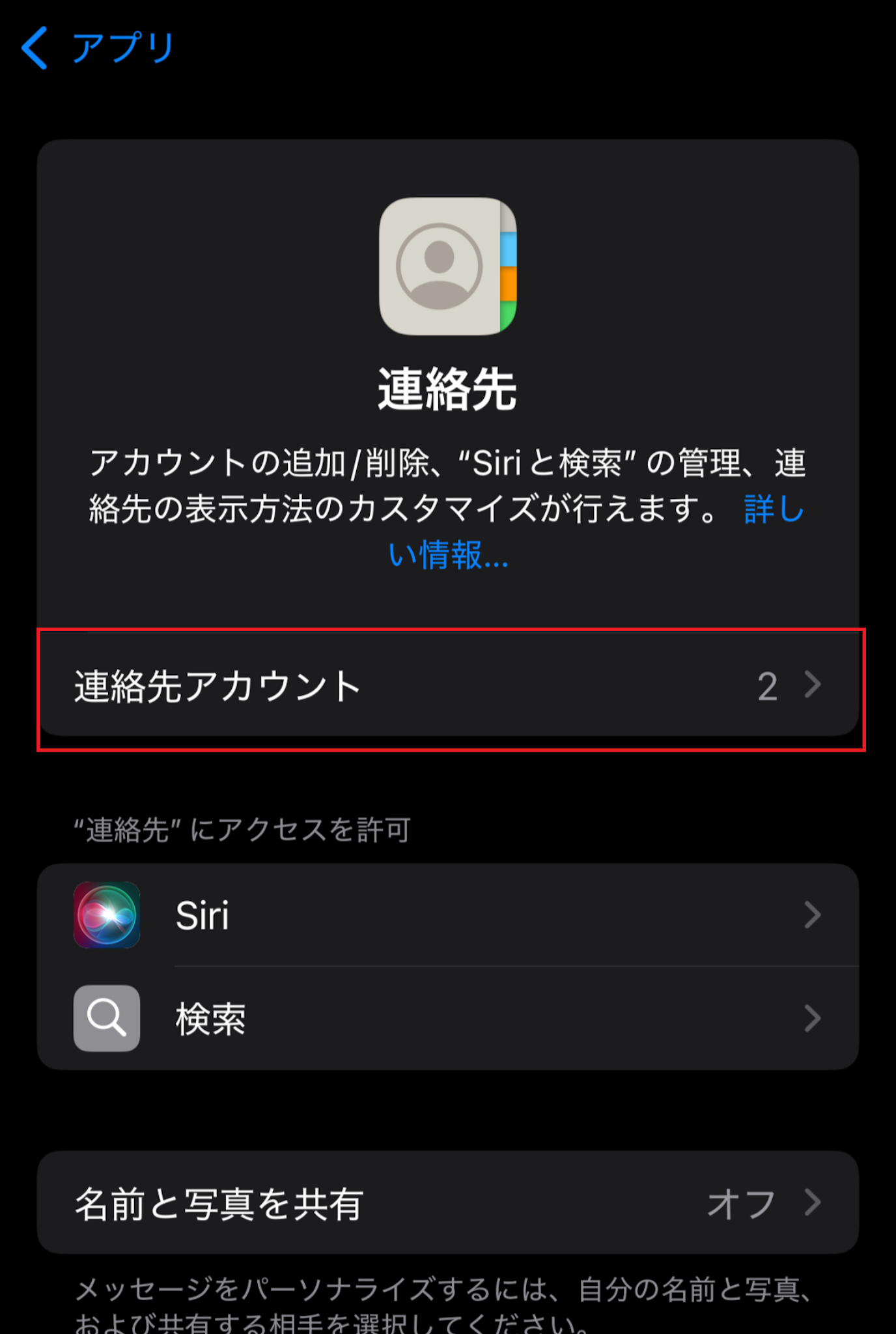
Task: Open 名前と写真を共有 setting
Action: point(448,1203)
